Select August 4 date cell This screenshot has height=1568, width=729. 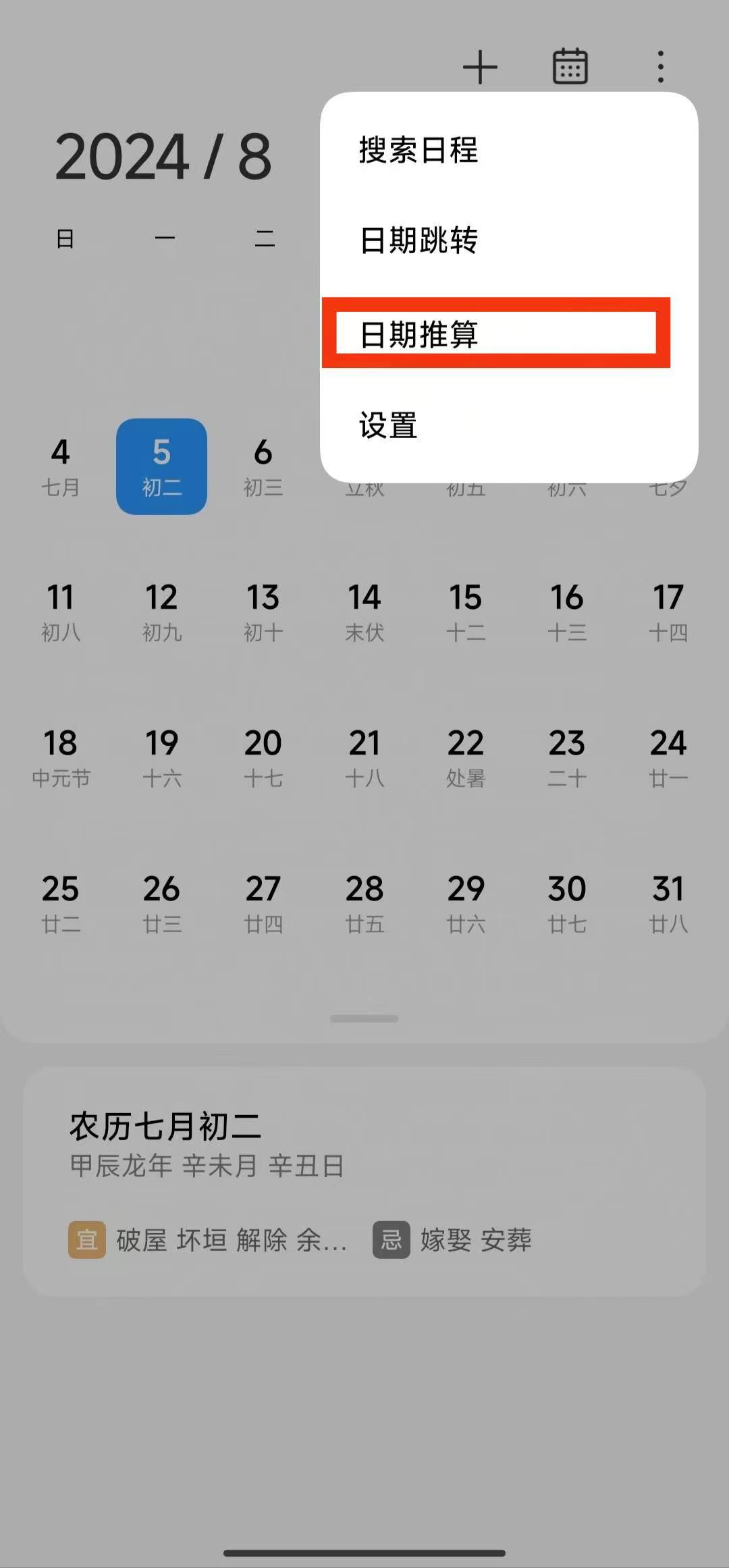click(x=61, y=466)
